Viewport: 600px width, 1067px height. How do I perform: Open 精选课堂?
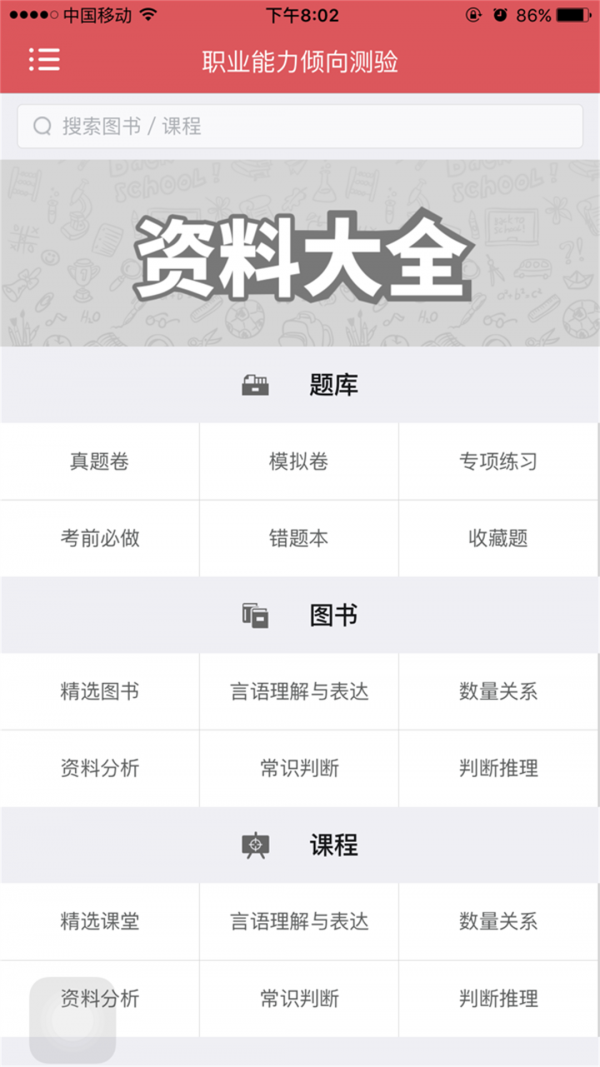coord(99,921)
